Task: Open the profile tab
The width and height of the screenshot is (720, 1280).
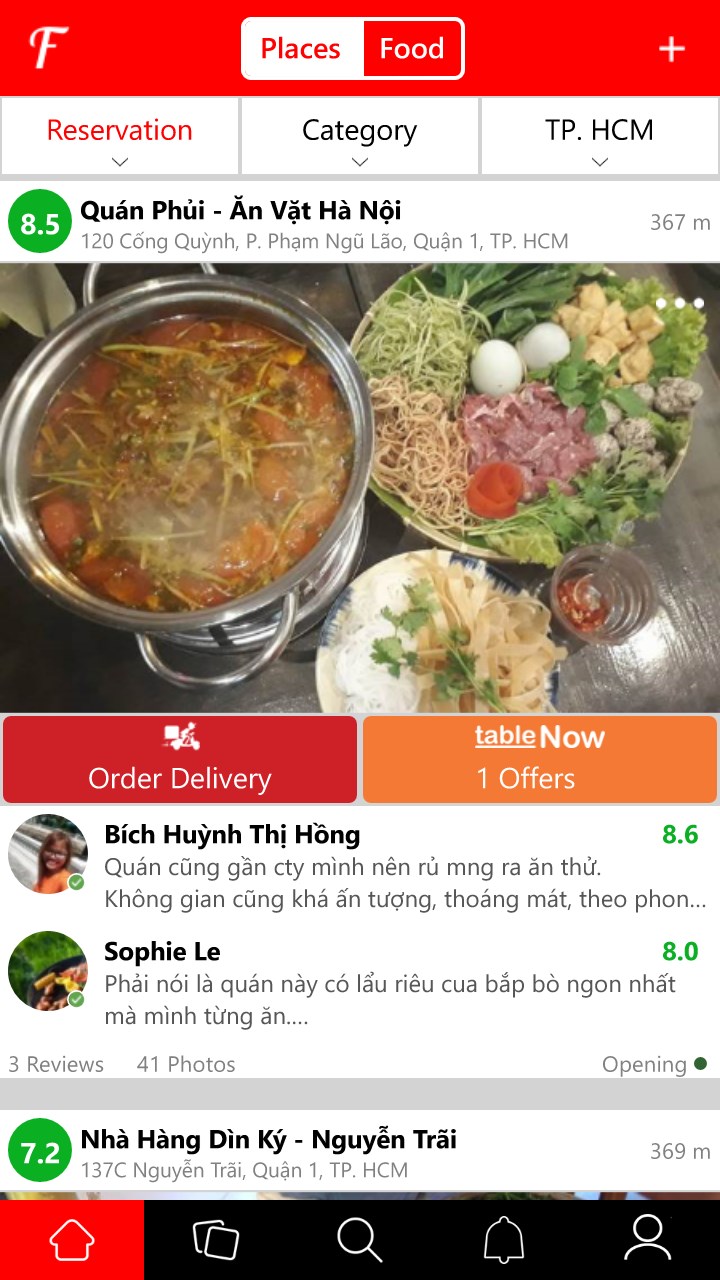Action: click(648, 1240)
